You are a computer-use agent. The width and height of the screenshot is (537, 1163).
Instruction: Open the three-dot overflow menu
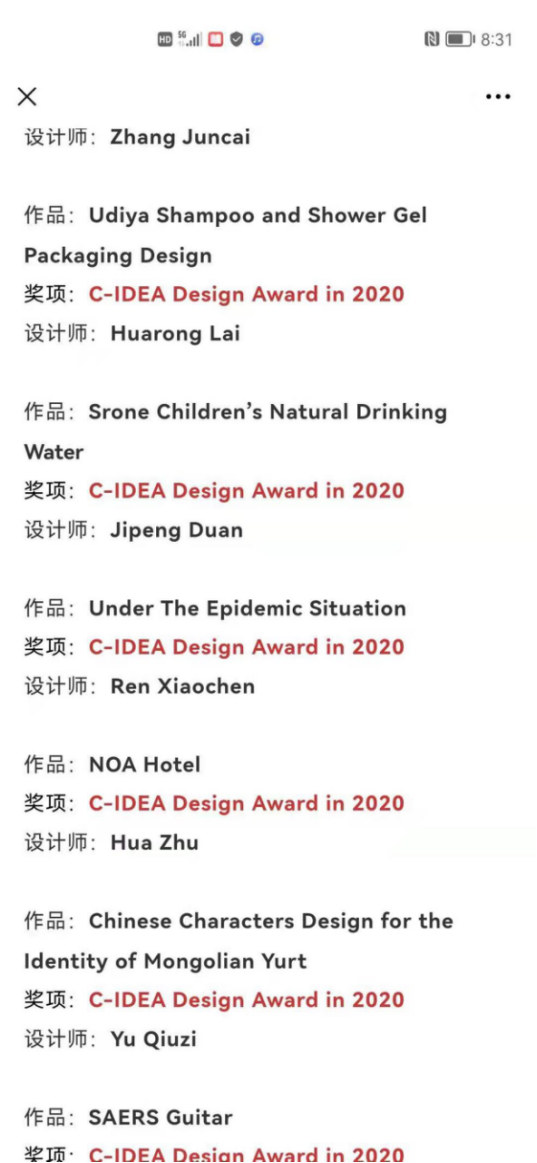[498, 96]
